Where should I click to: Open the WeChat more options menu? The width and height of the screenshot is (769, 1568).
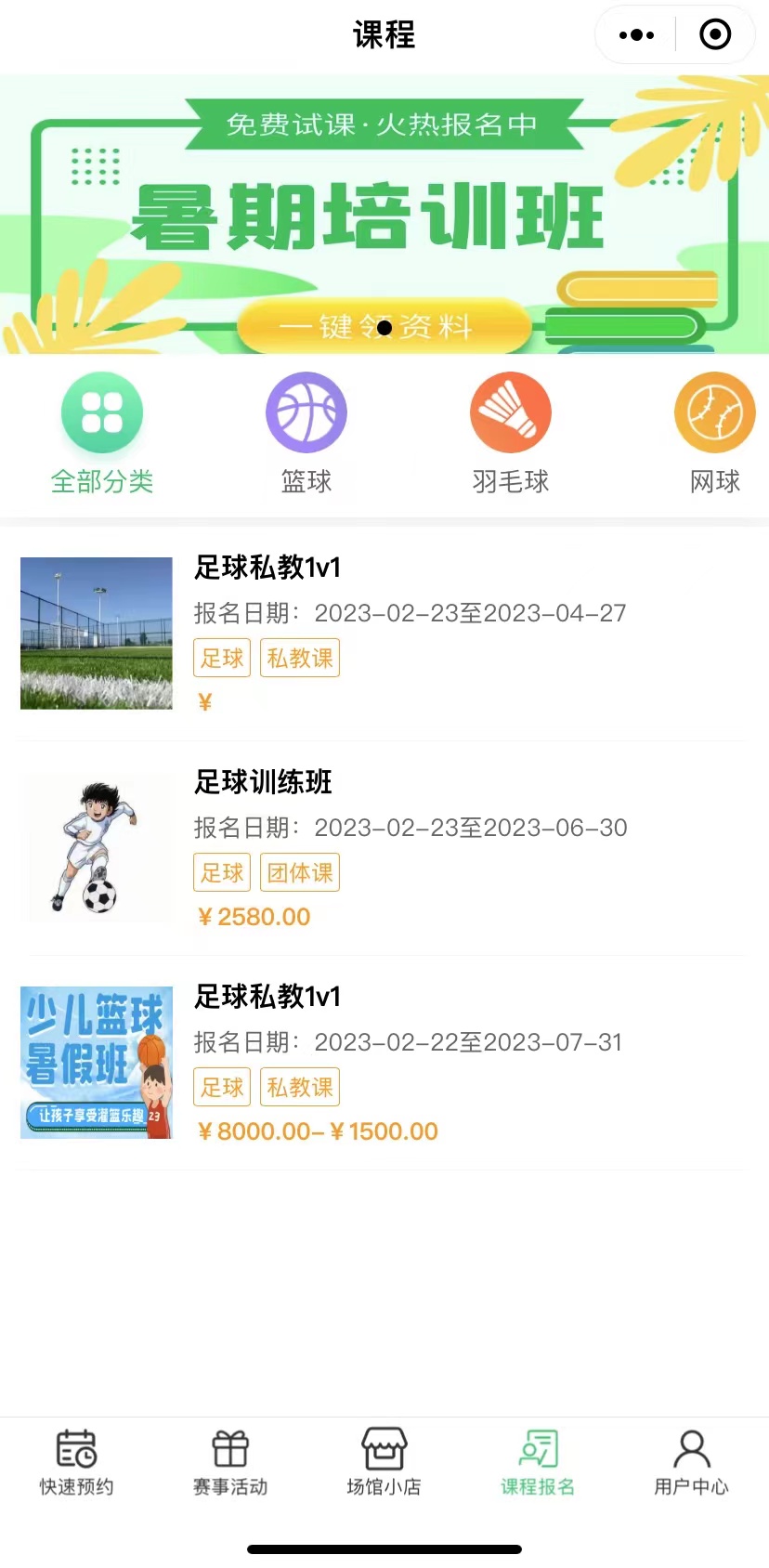(x=635, y=34)
